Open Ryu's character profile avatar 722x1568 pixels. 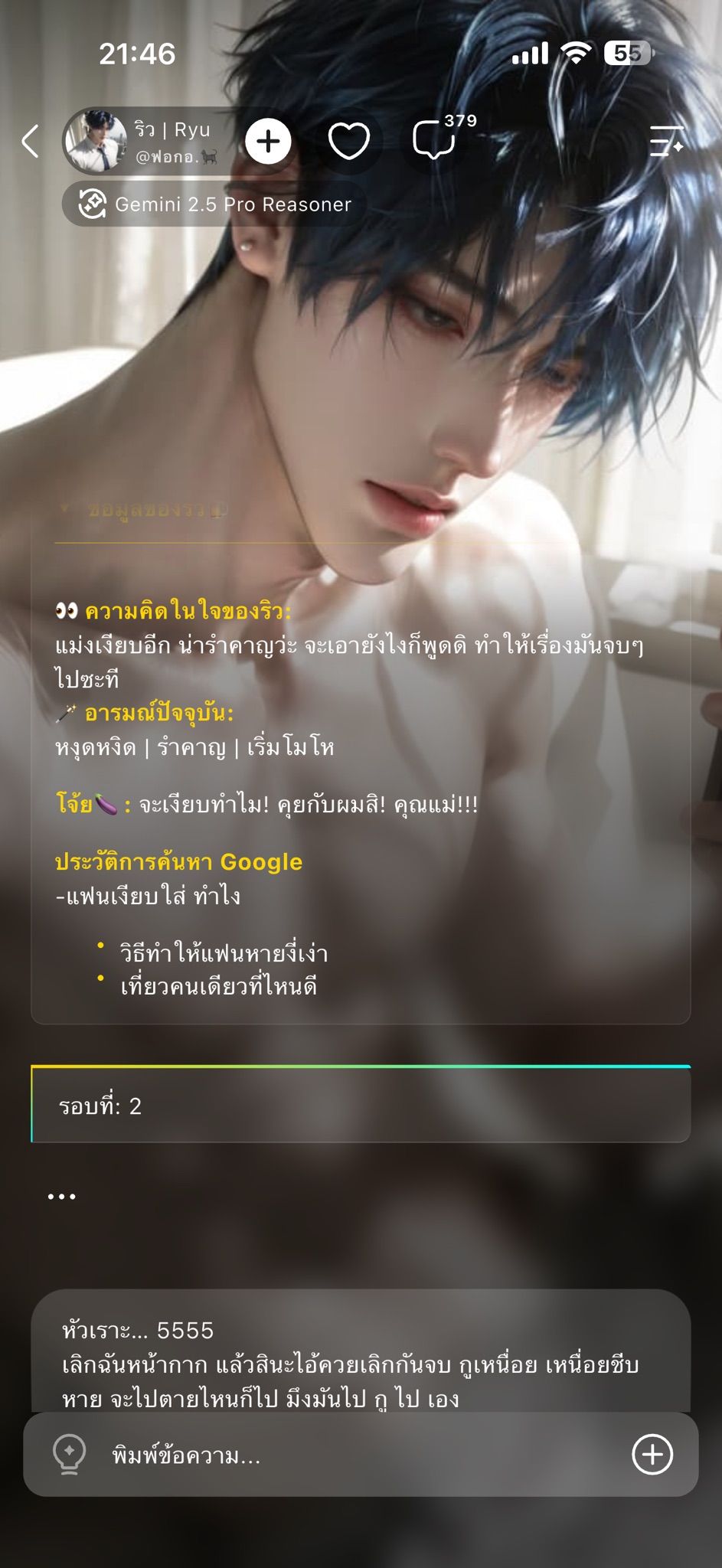[96, 142]
